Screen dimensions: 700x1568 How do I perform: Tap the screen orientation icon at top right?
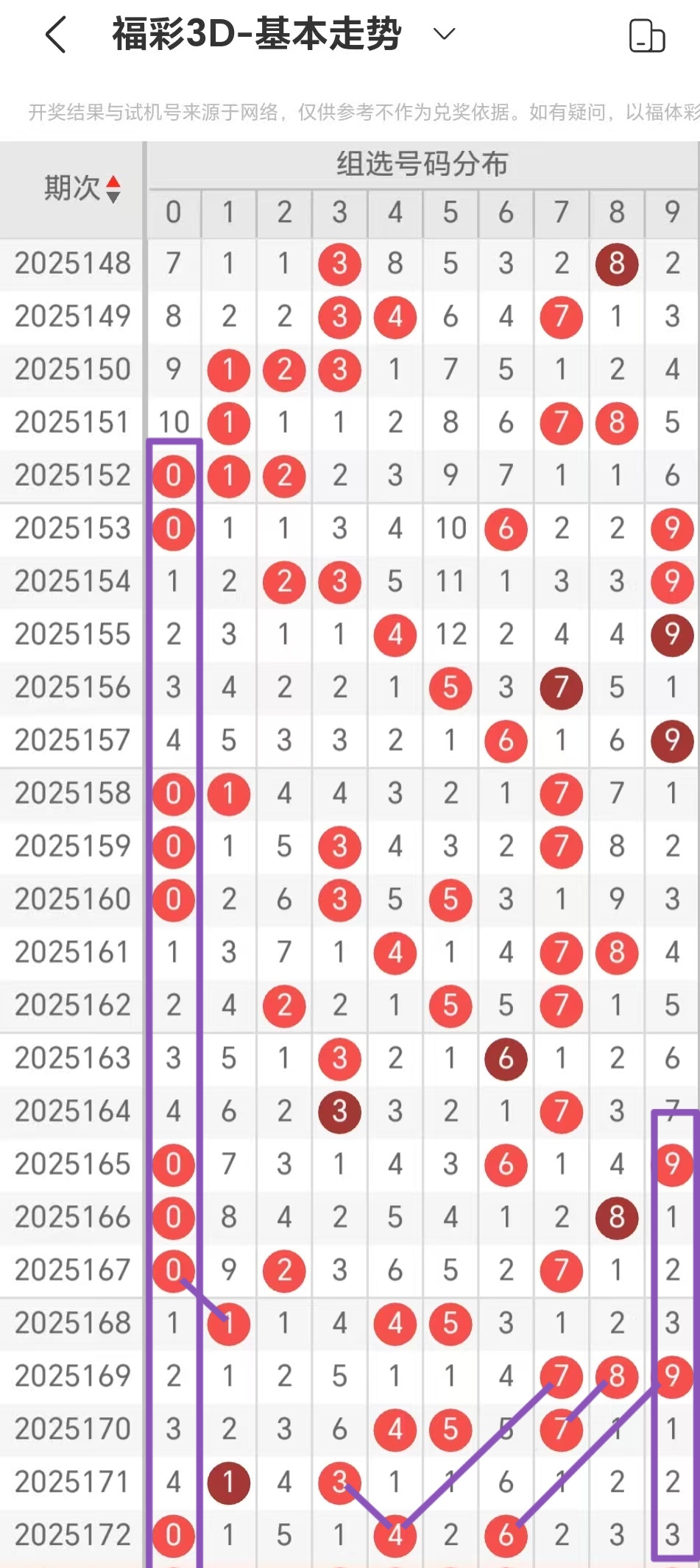point(647,36)
